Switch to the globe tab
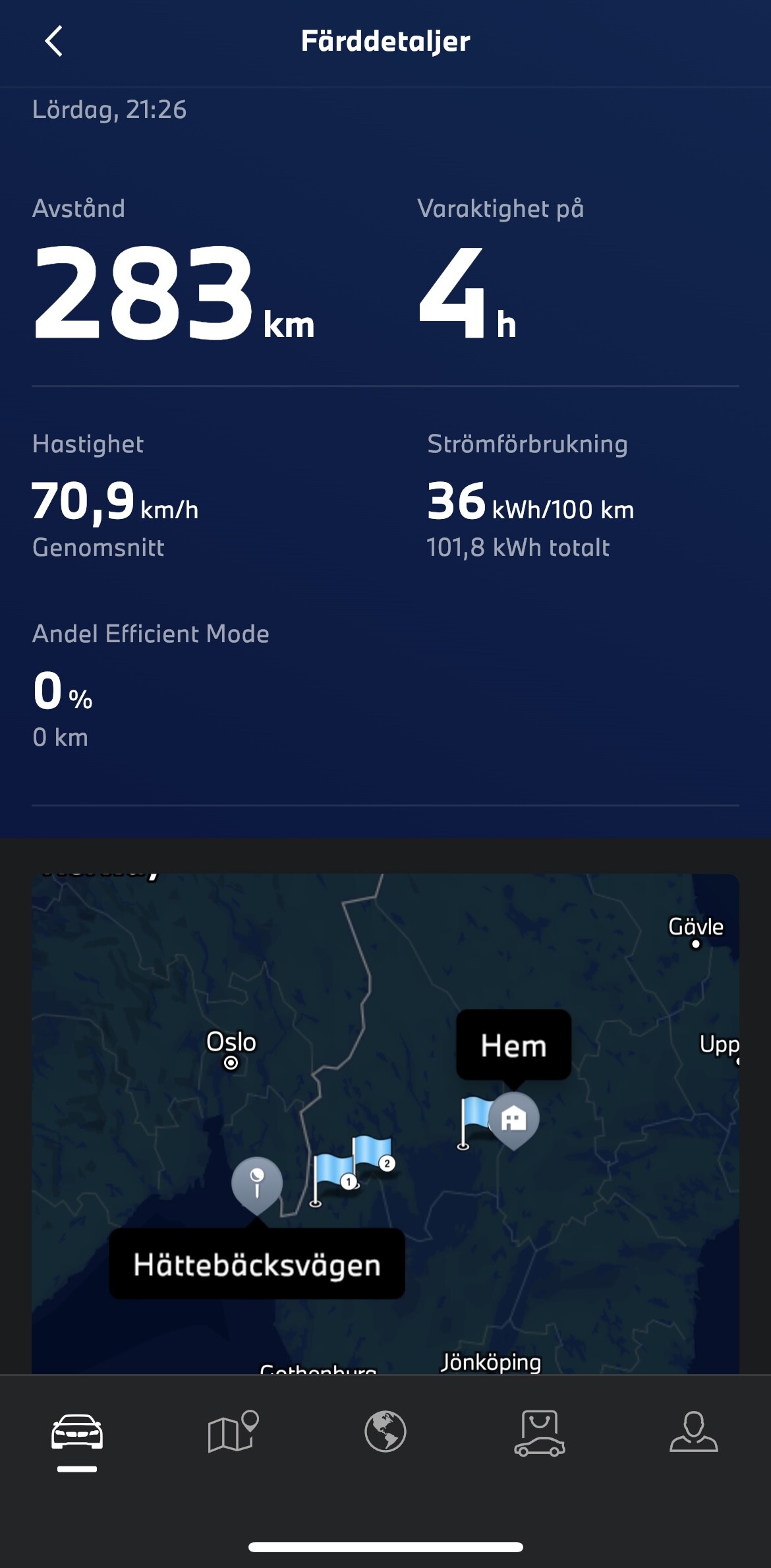 pos(385,1432)
